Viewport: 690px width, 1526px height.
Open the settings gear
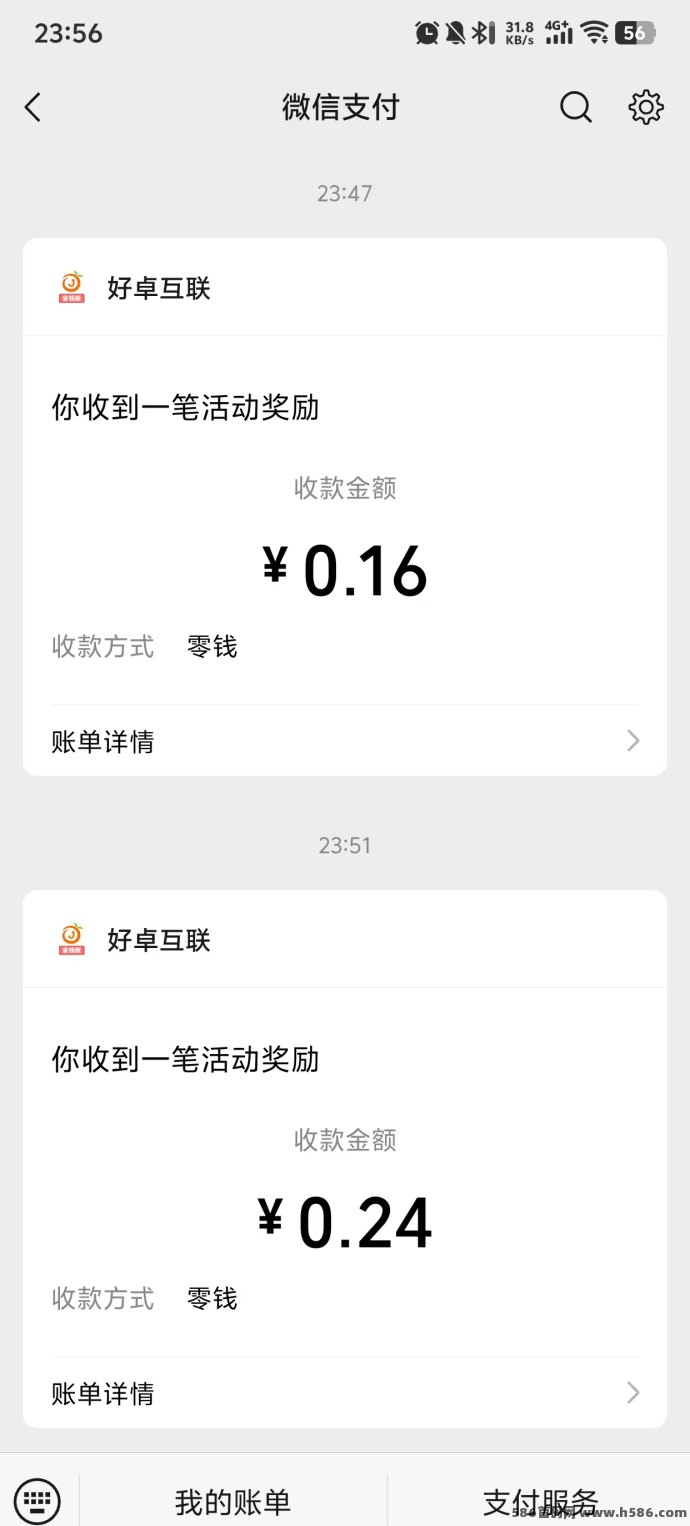pos(646,107)
